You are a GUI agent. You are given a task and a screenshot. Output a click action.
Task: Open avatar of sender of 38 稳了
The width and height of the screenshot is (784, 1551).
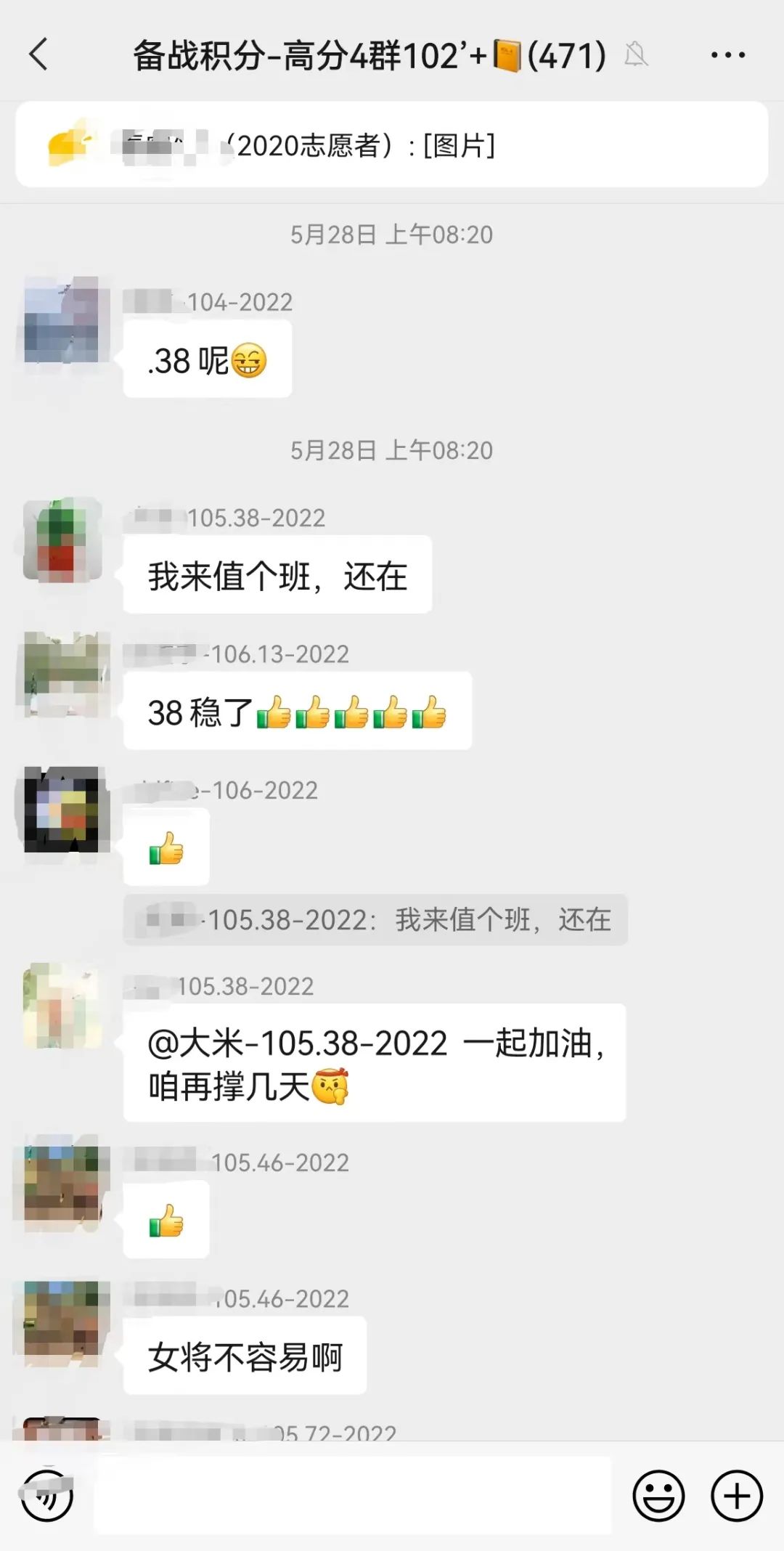tap(62, 675)
